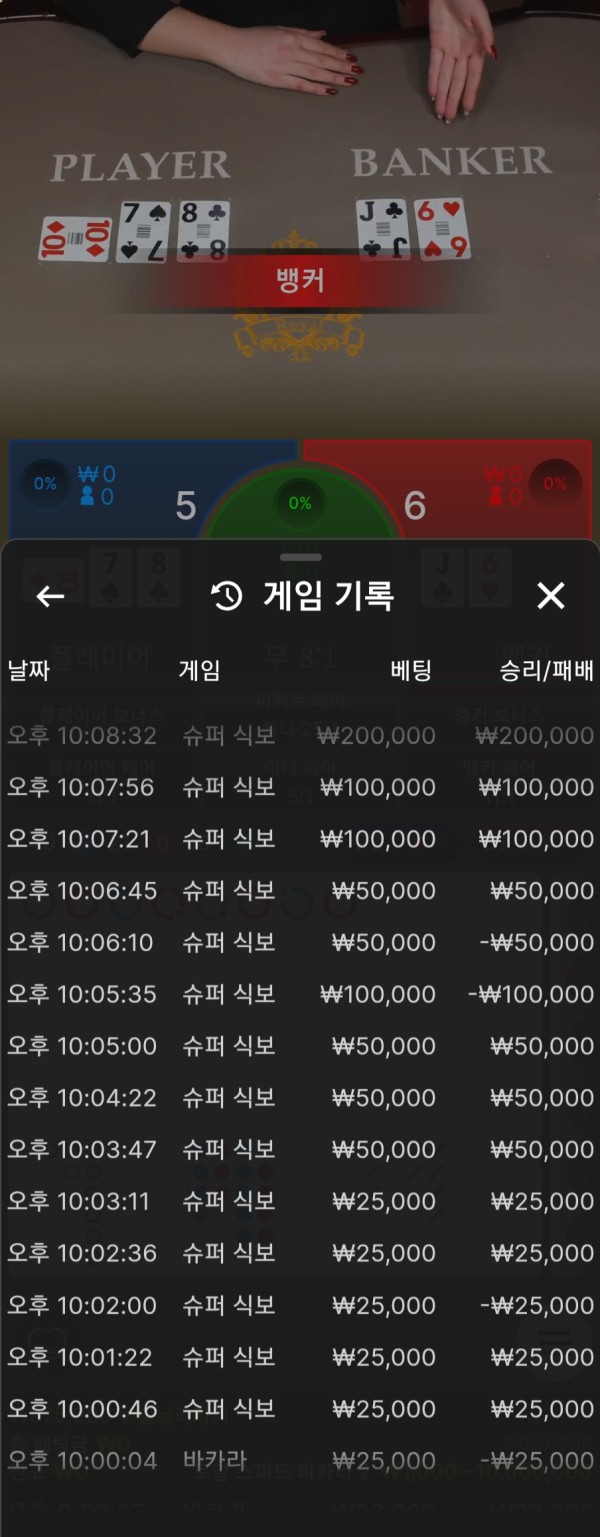The height and width of the screenshot is (1537, 600).
Task: View details of the 오후 10:07:56 record
Action: click(x=300, y=788)
